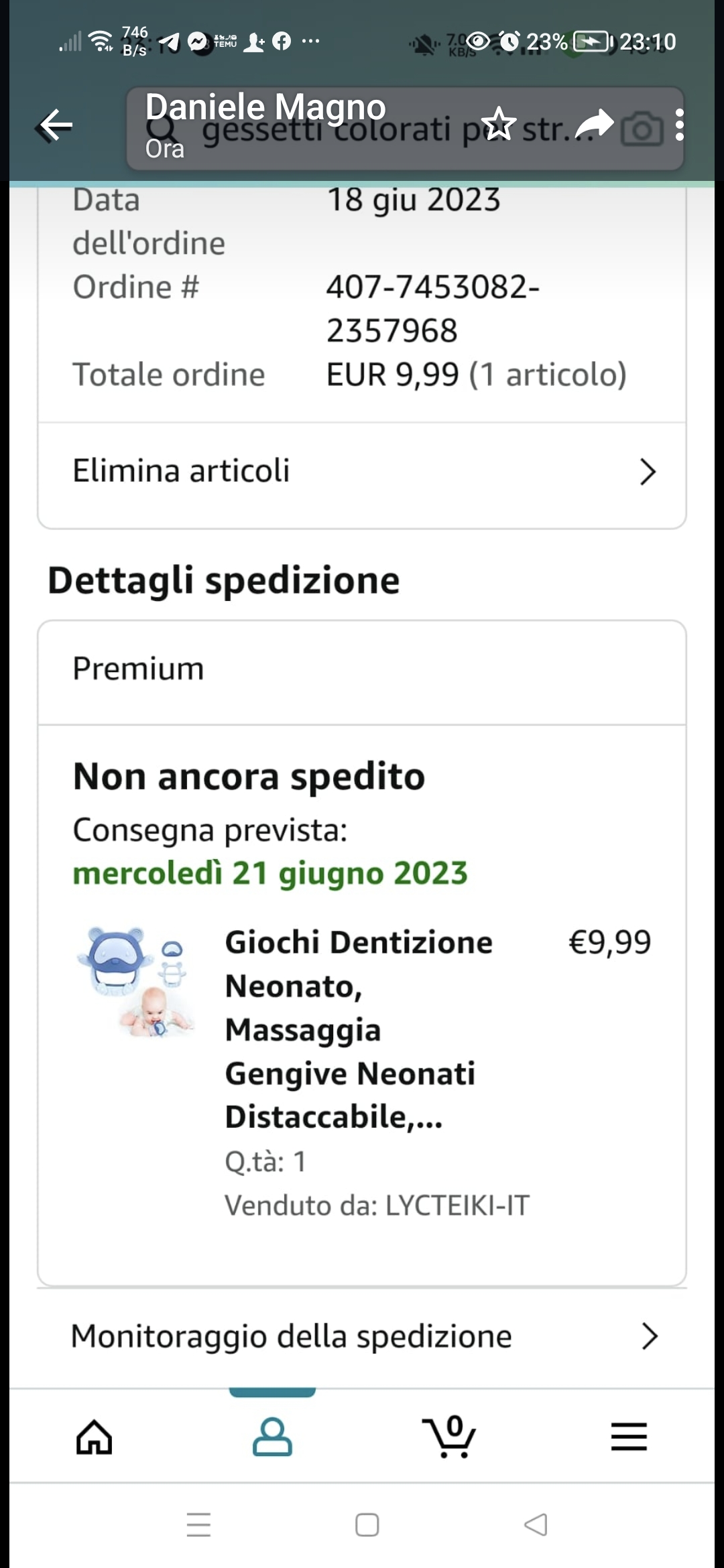Open the shopping cart tab

tap(450, 1437)
